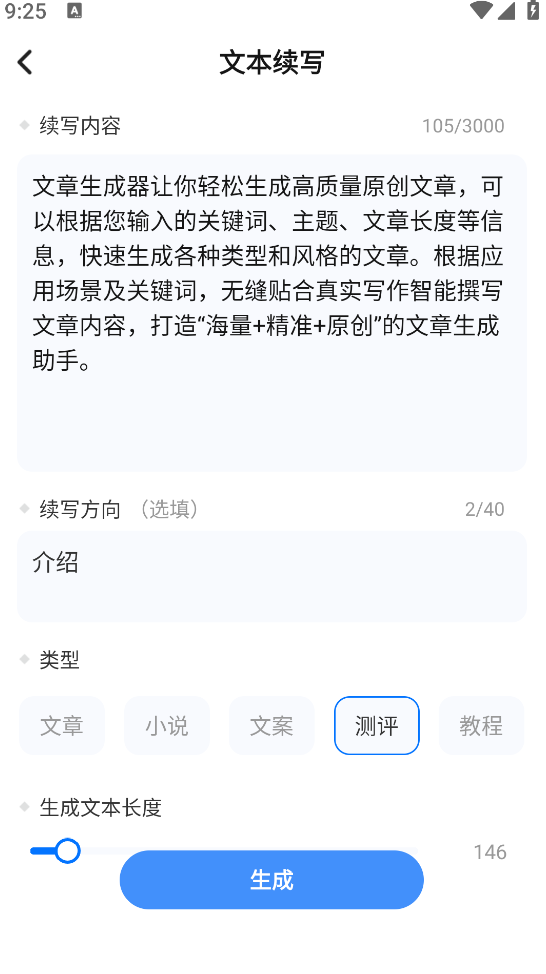Focus the 续写方向 input field

[272, 576]
